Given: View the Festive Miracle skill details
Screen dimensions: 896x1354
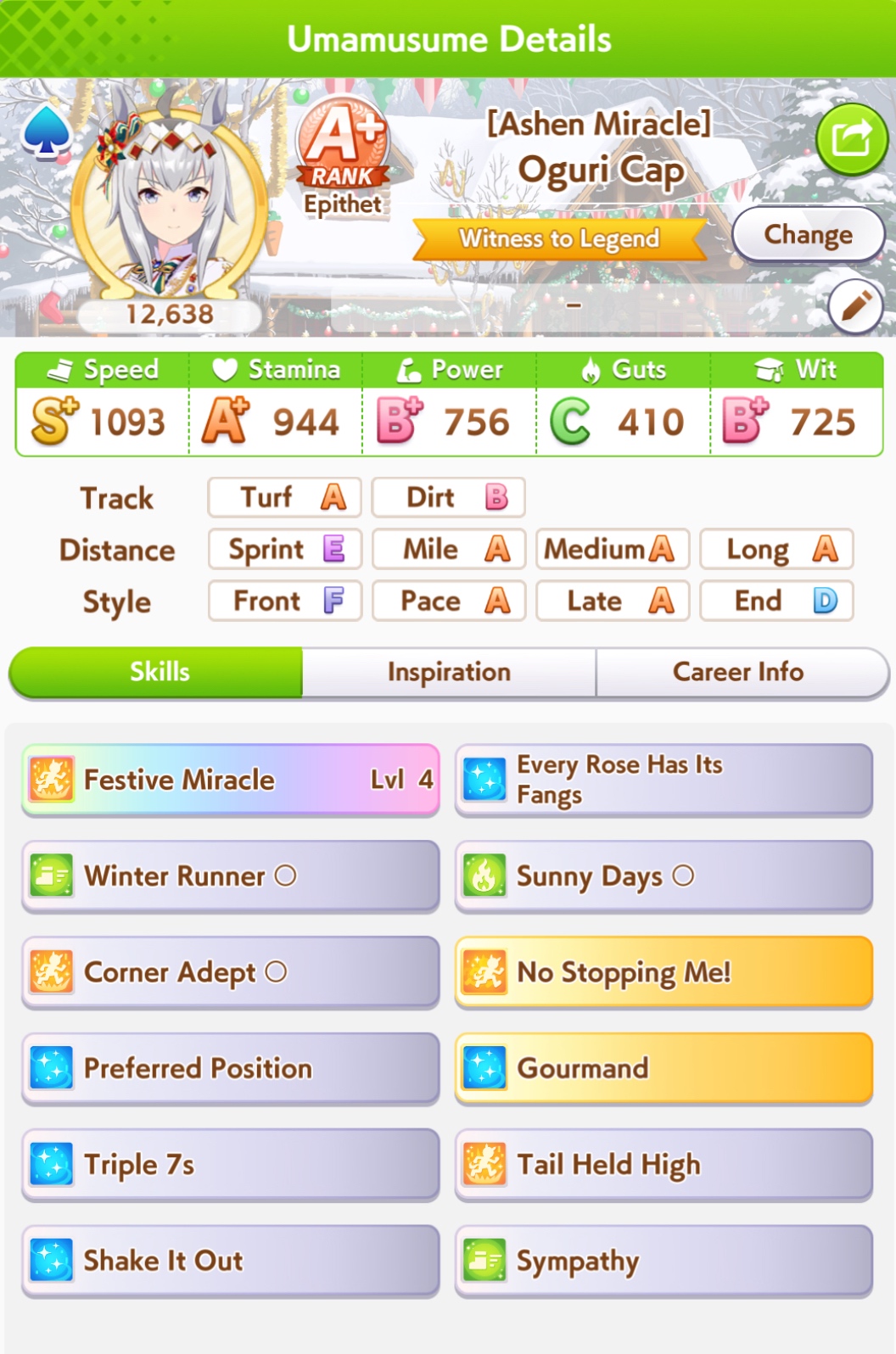Looking at the screenshot, I should [x=231, y=780].
